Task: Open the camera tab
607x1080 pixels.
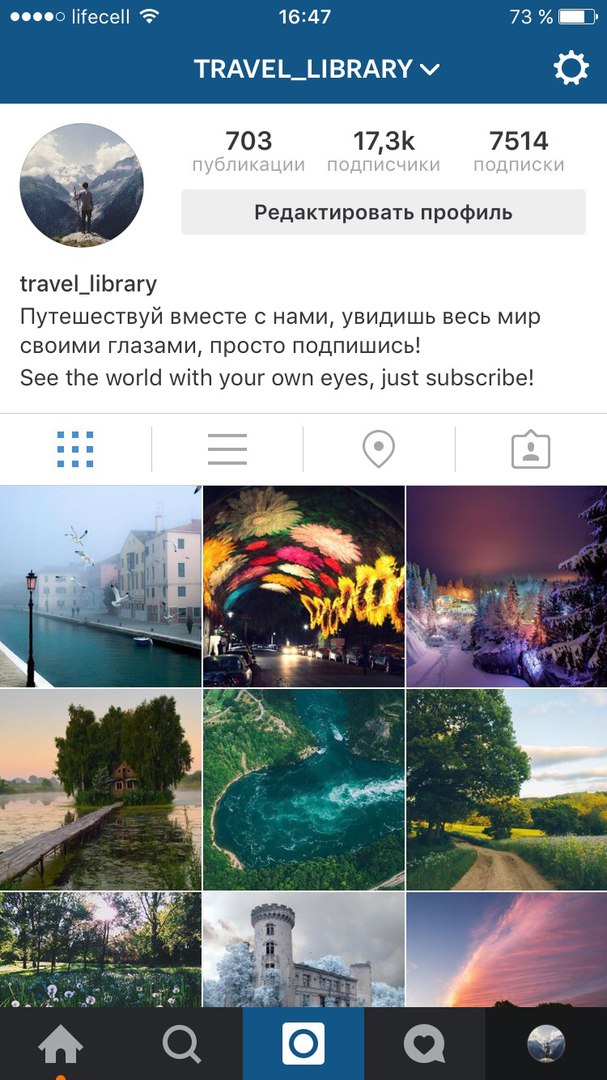Action: [x=303, y=1045]
